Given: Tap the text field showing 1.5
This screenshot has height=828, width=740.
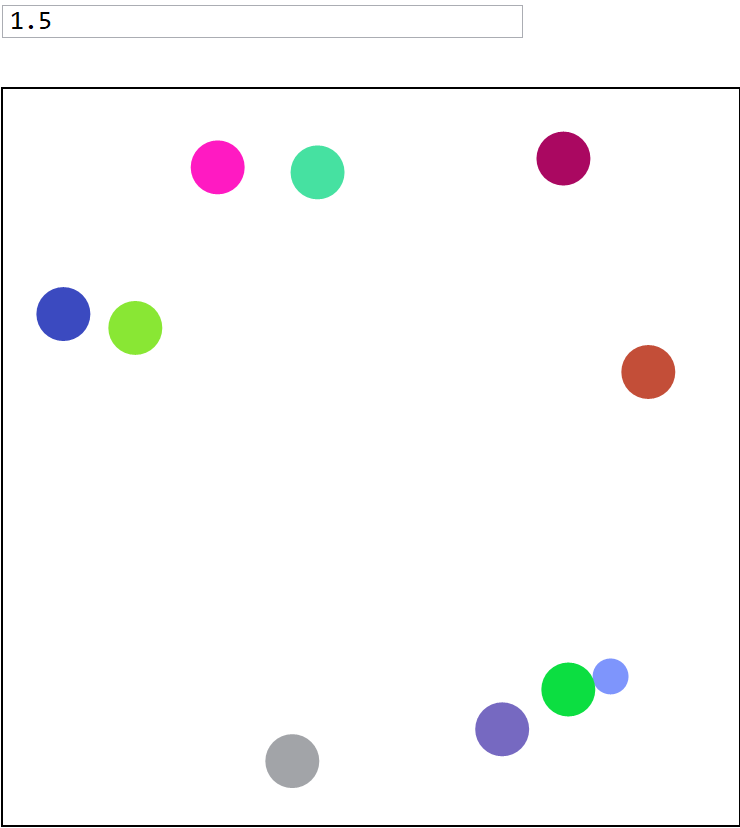Looking at the screenshot, I should 262,22.
